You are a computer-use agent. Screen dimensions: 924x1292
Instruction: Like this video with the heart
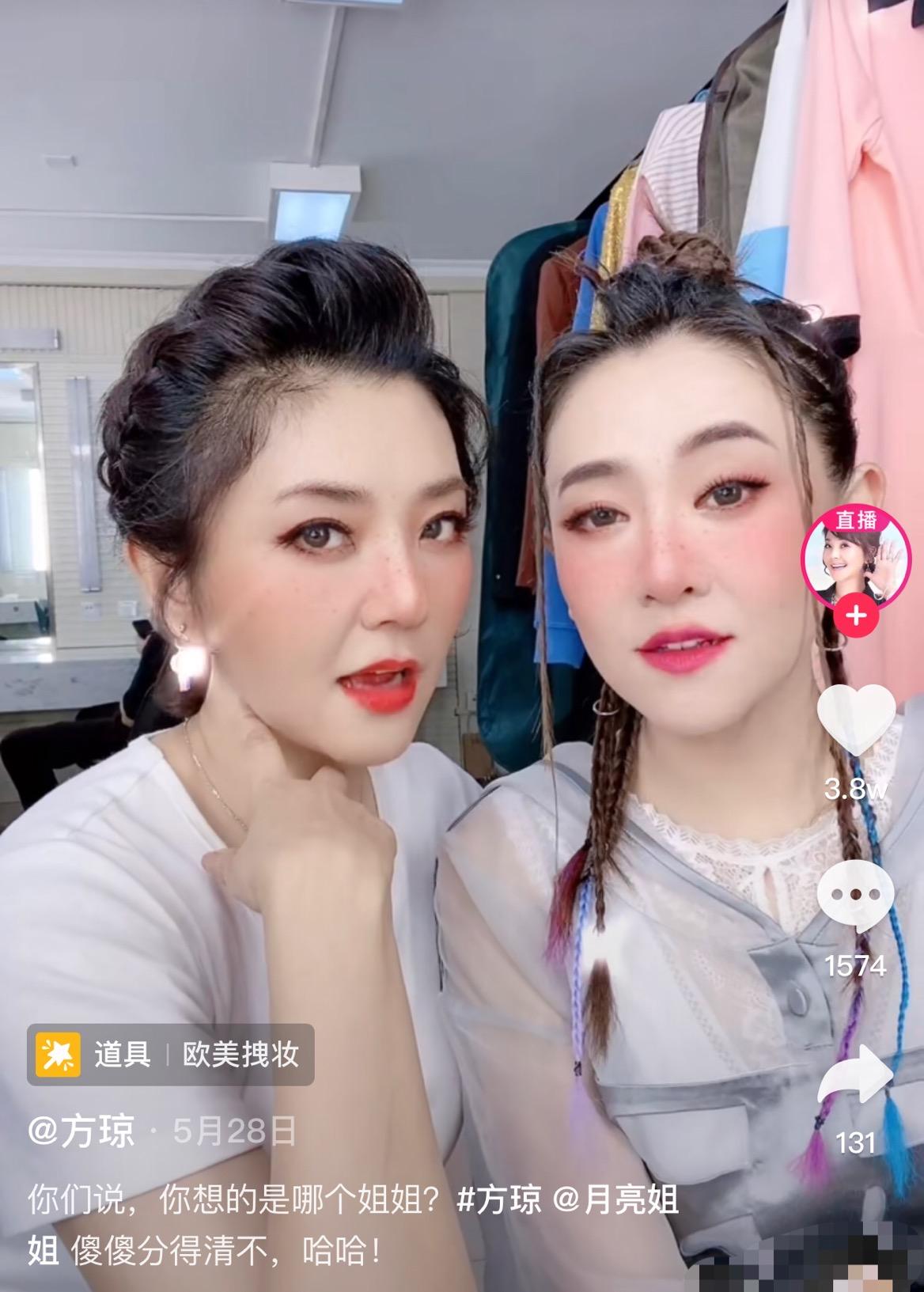pyautogui.click(x=855, y=719)
